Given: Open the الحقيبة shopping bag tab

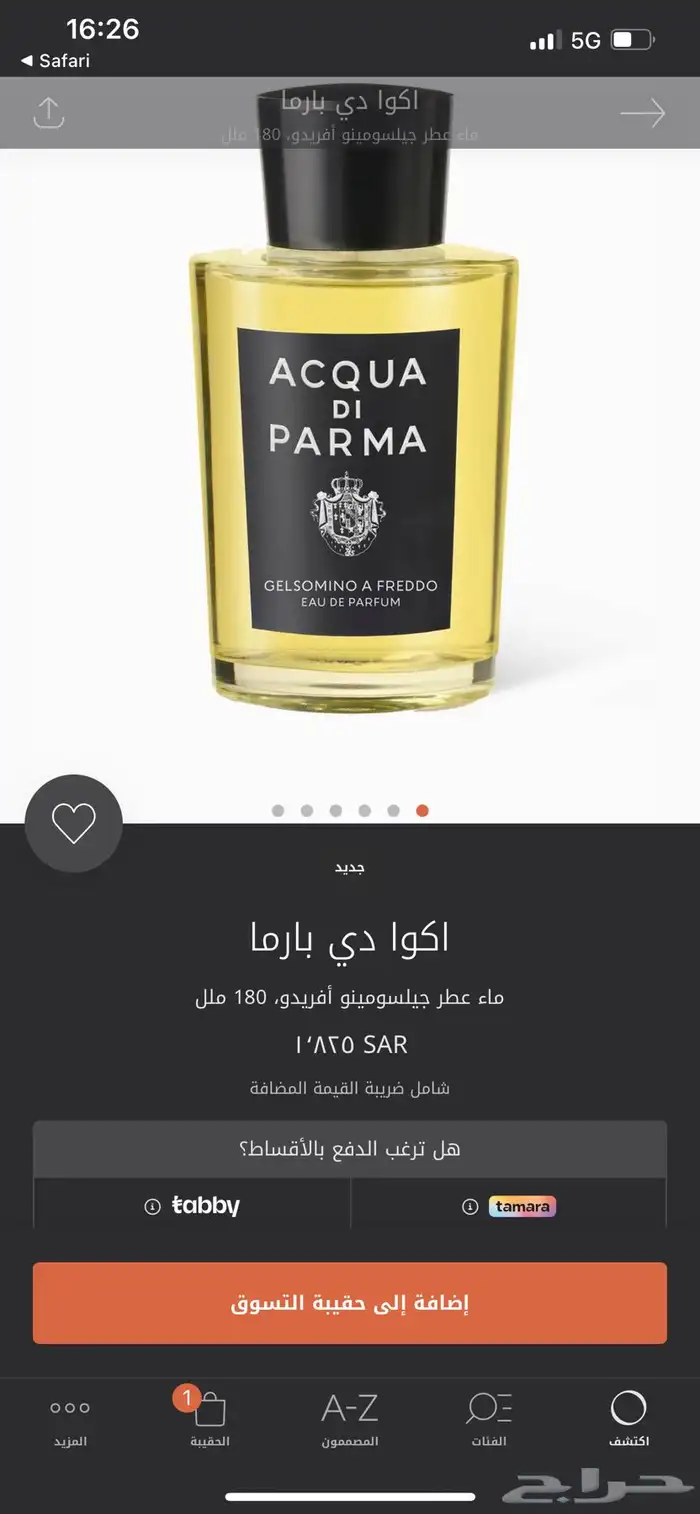Looking at the screenshot, I should (x=210, y=1419).
